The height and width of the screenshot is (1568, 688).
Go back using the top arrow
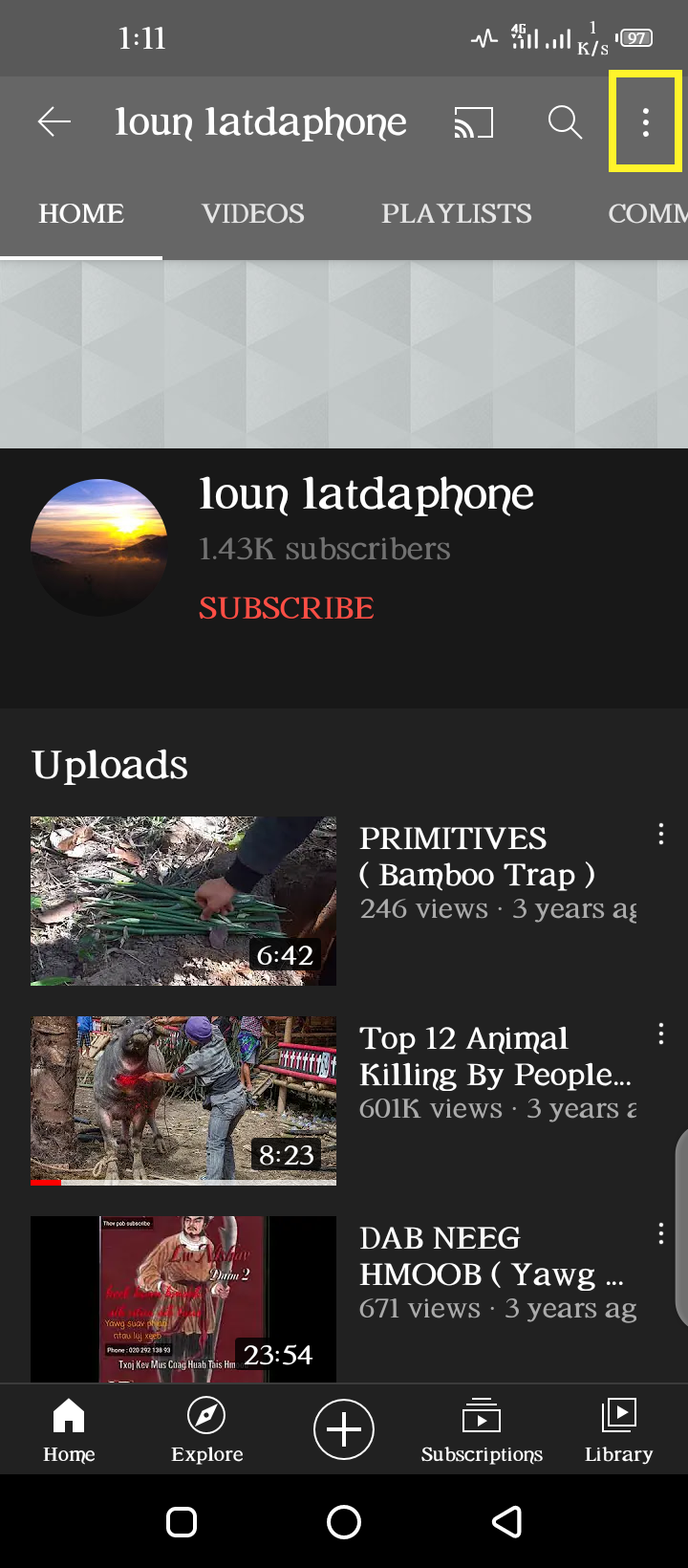(54, 122)
